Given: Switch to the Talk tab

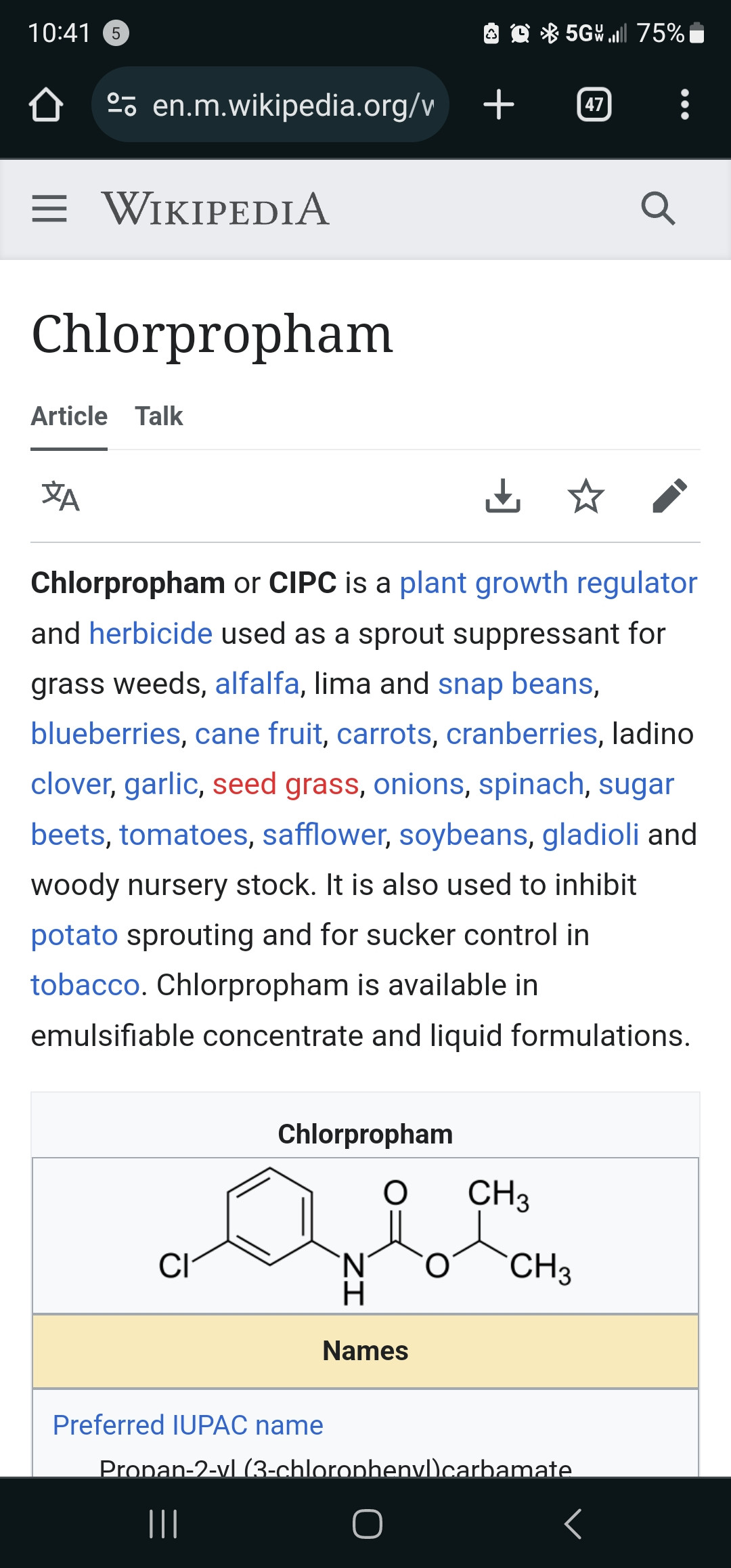Looking at the screenshot, I should pyautogui.click(x=158, y=416).
